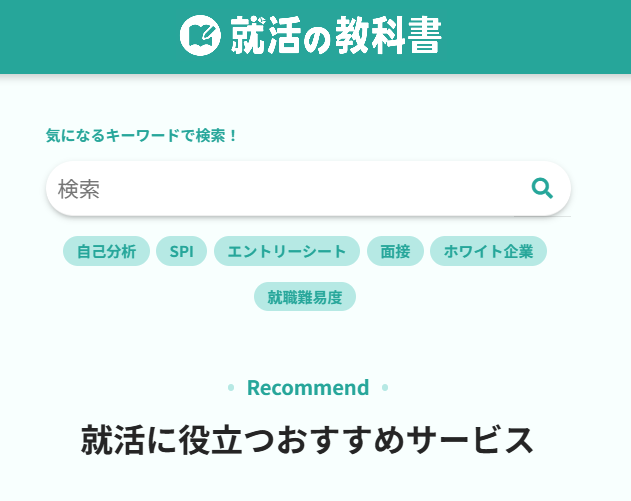Viewport: 631px width, 501px height.
Task: Open the 面接 keyword chip
Action: point(395,251)
